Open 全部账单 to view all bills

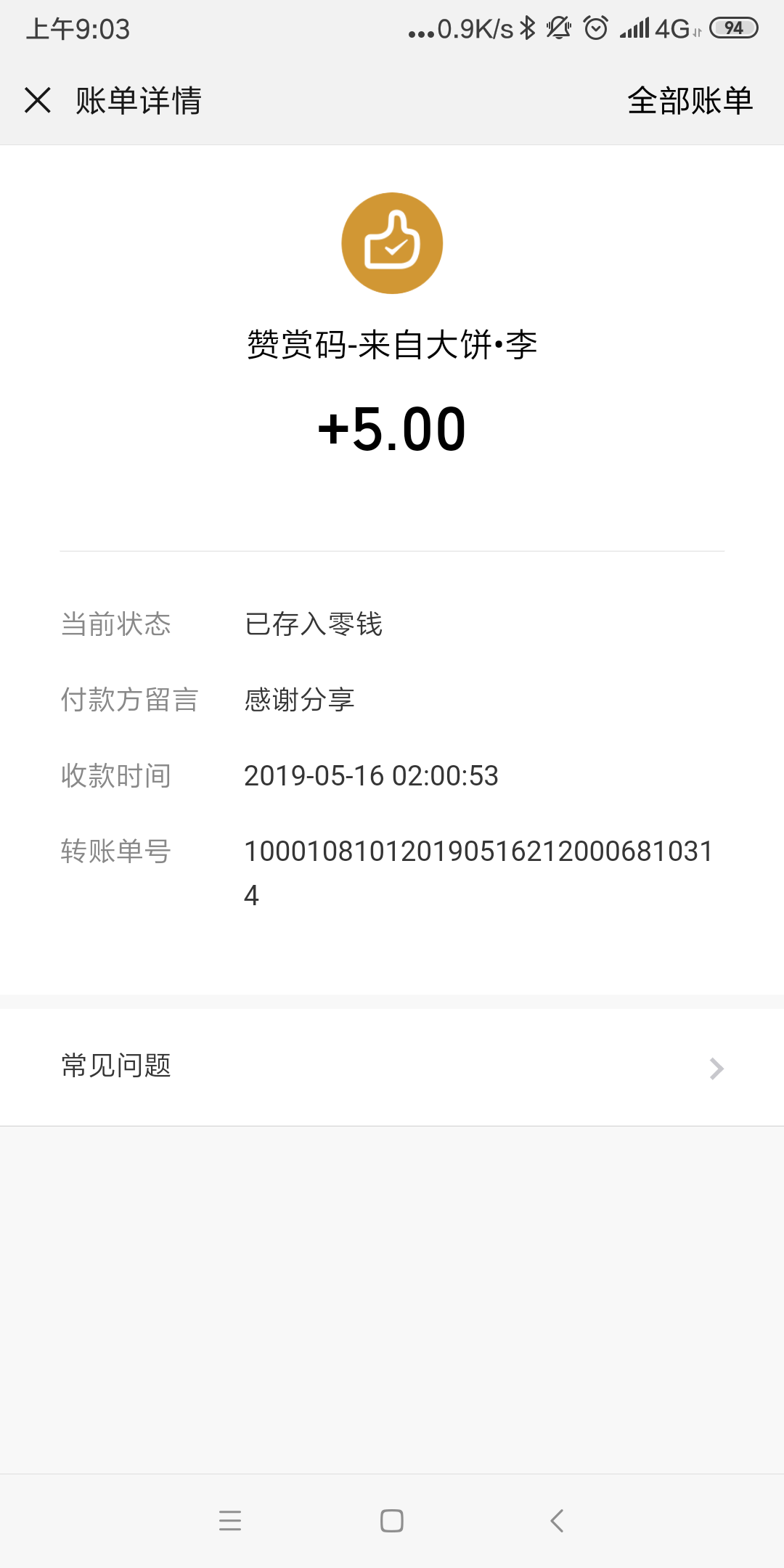(690, 100)
